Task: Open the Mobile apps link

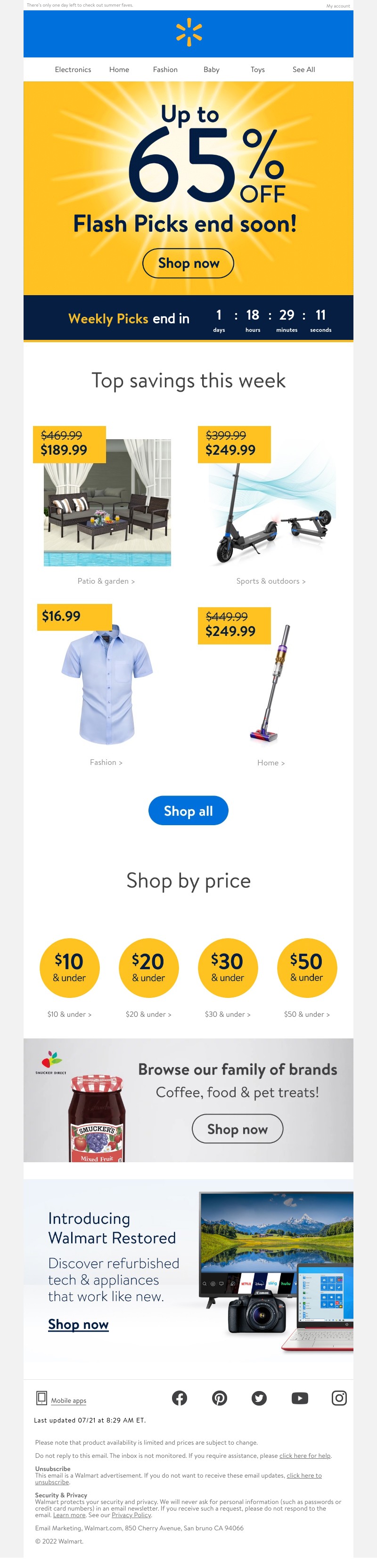Action: pyautogui.click(x=68, y=1400)
